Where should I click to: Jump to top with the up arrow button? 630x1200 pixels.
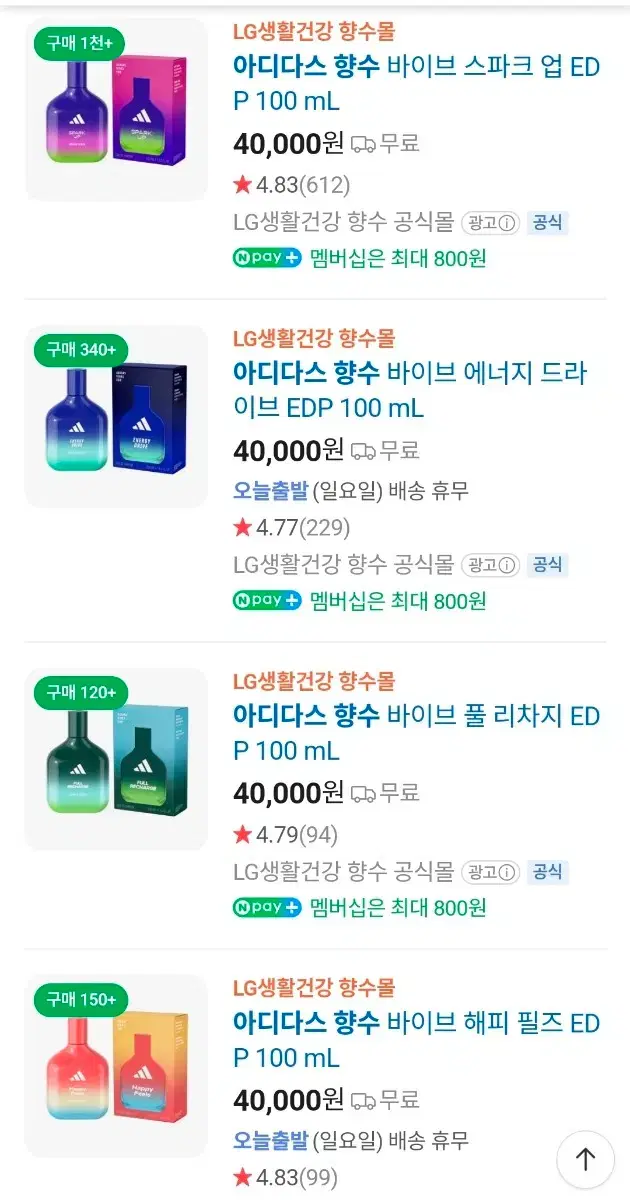(585, 1159)
